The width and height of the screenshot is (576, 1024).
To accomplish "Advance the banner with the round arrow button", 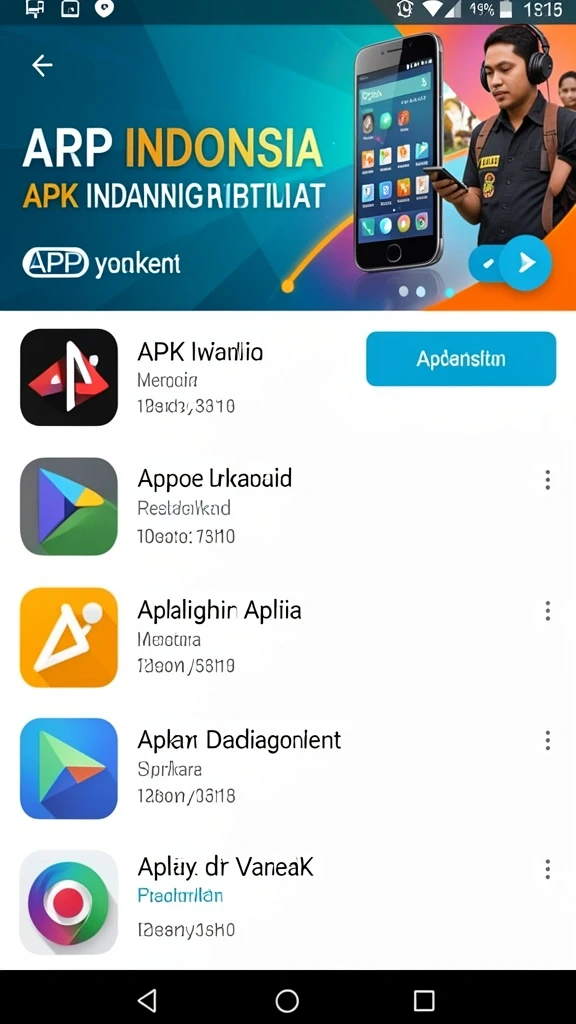I will coord(525,263).
